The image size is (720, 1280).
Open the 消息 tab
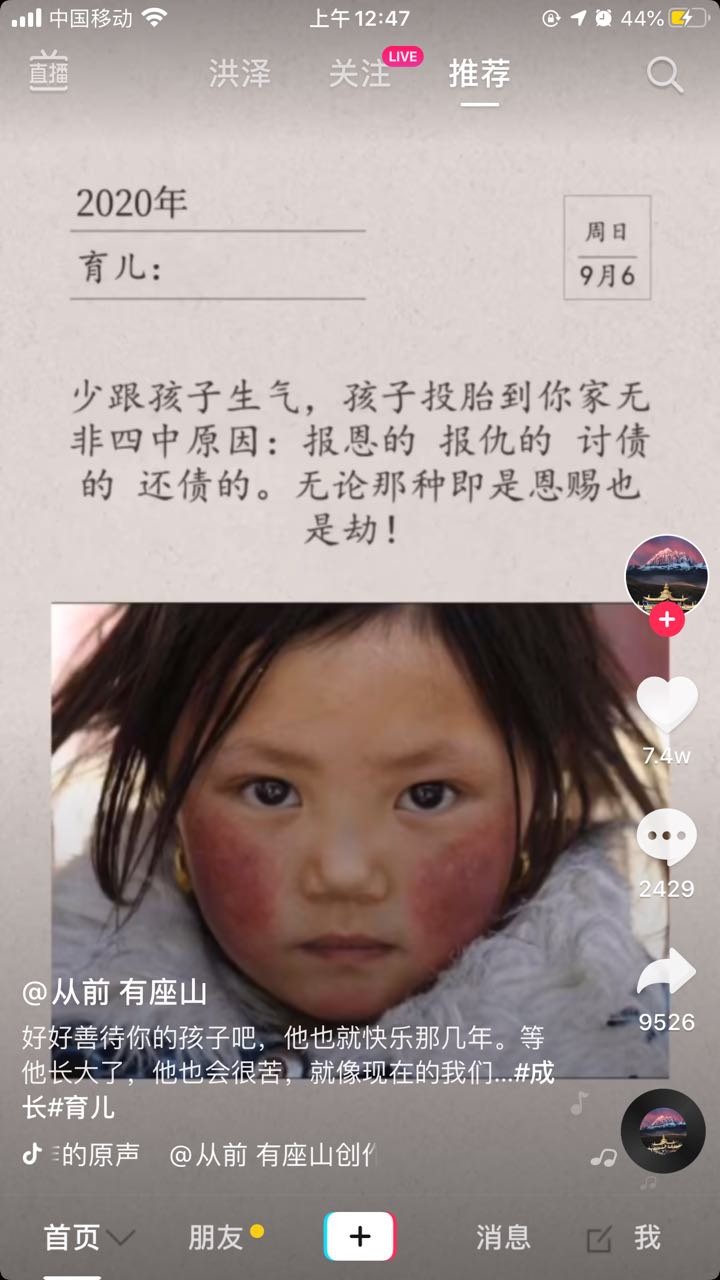(504, 1237)
